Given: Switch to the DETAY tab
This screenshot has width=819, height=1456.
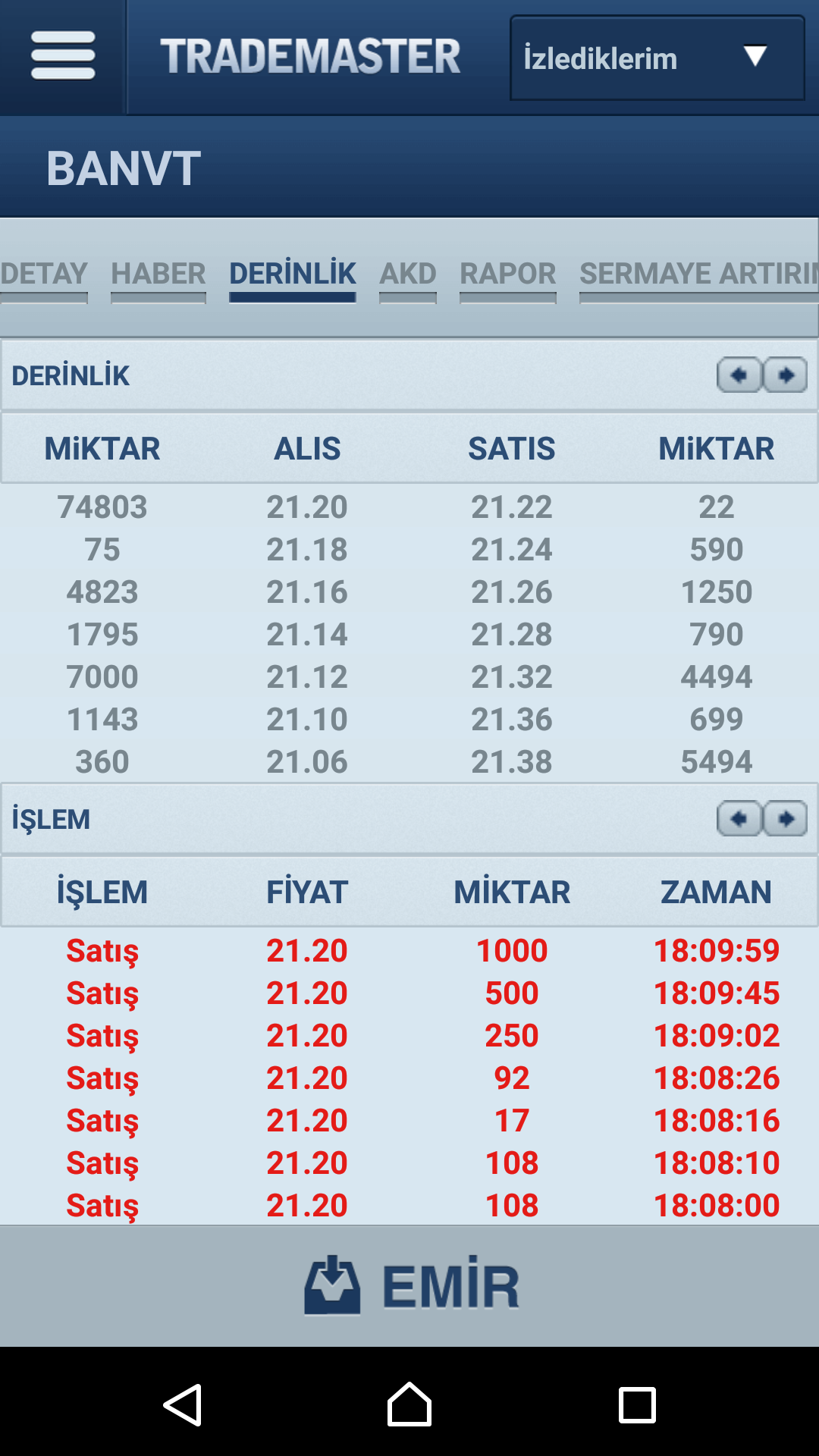Looking at the screenshot, I should coord(44,274).
